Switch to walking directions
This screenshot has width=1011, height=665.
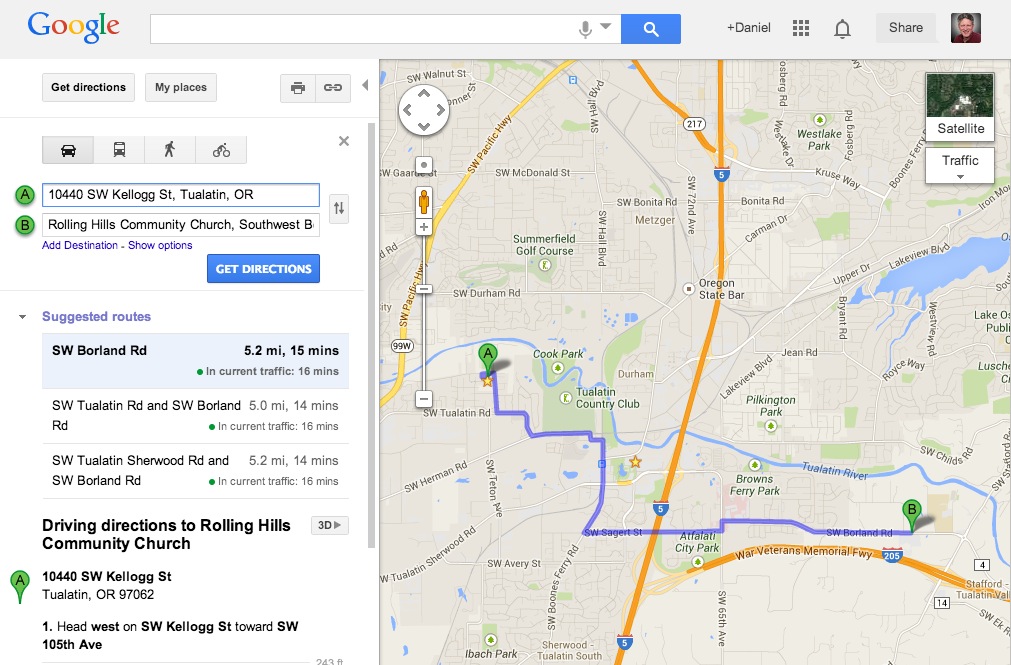point(170,150)
